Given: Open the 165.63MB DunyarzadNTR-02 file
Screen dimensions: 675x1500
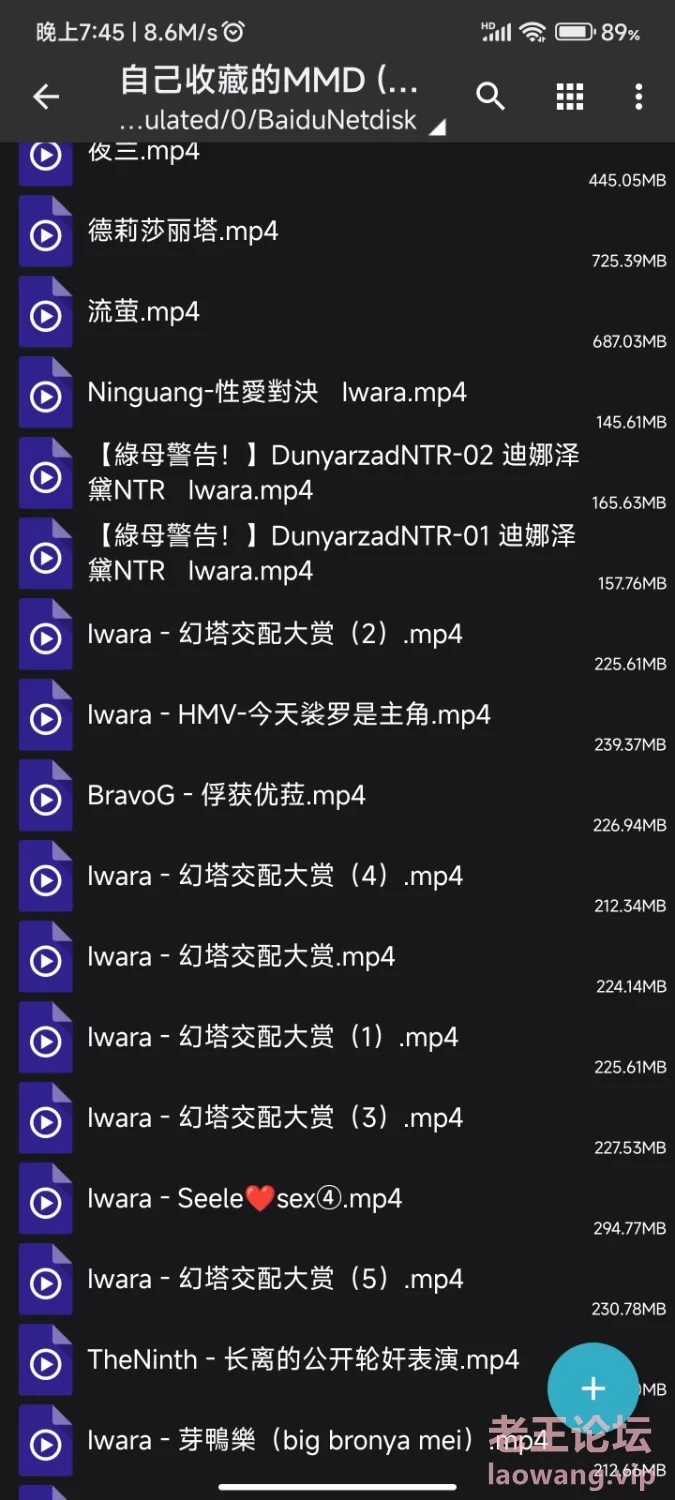Looking at the screenshot, I should tap(337, 478).
